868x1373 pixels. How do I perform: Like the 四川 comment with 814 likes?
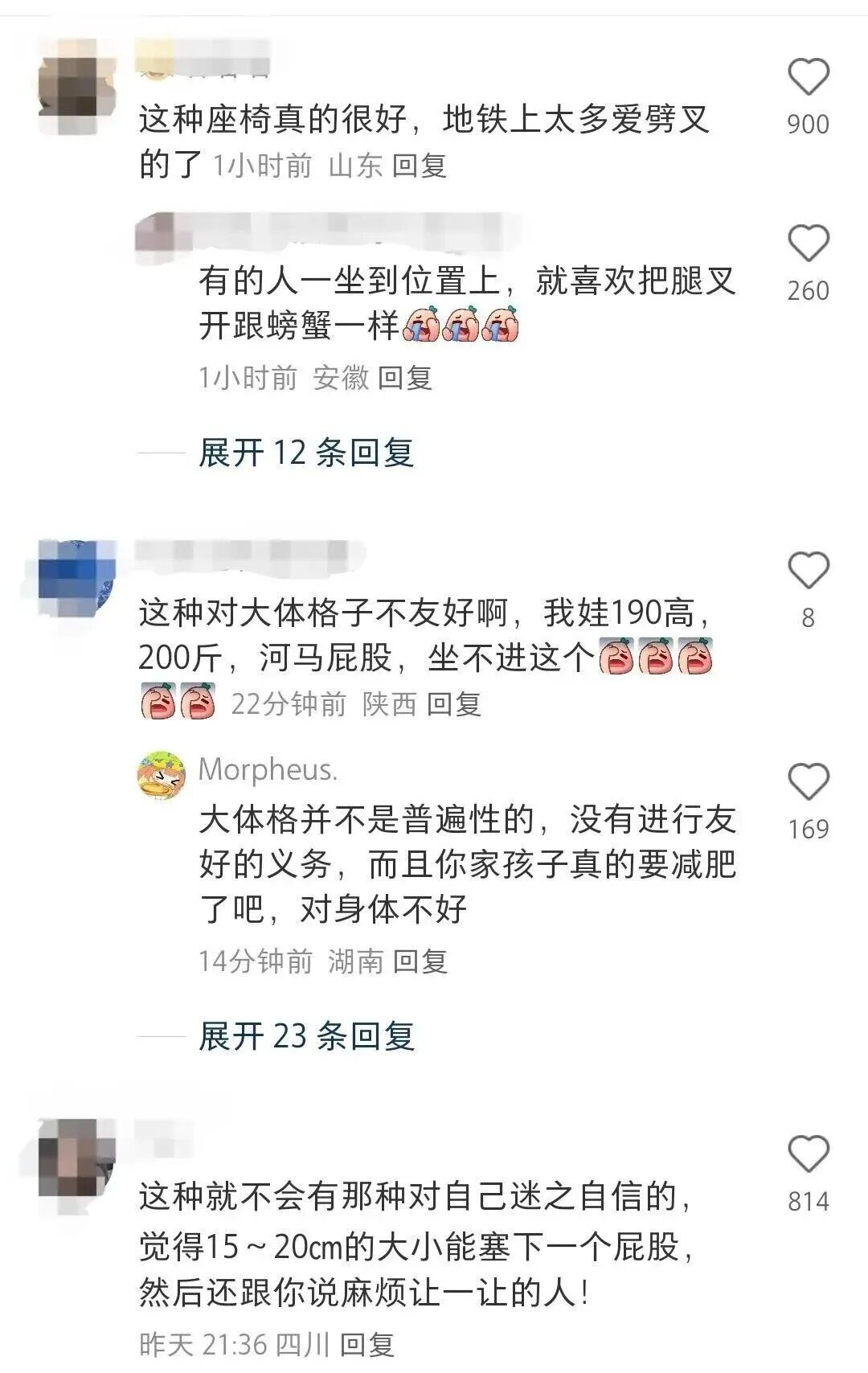tap(808, 1154)
